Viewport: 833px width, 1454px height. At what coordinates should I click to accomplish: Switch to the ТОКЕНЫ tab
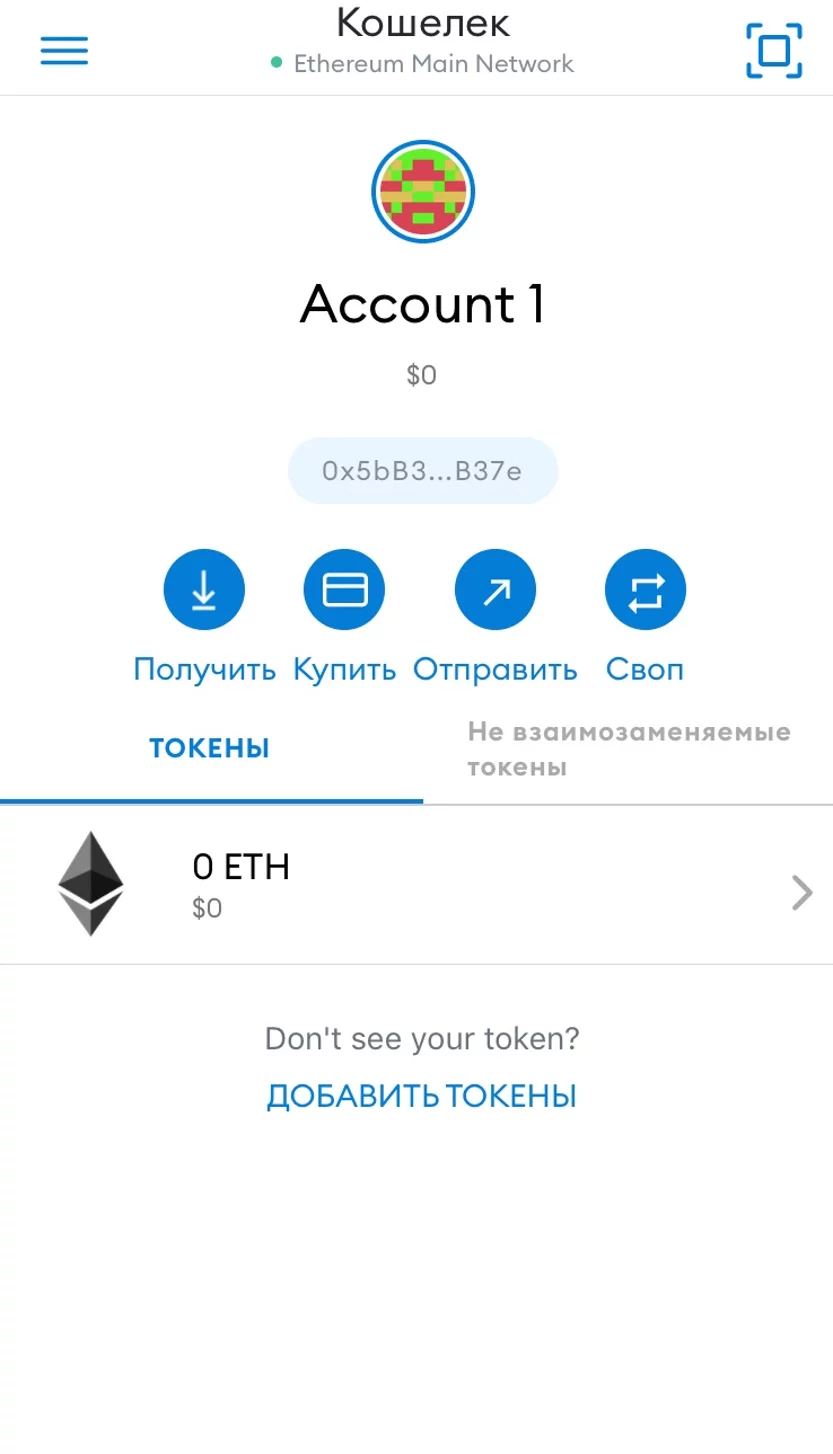point(210,748)
